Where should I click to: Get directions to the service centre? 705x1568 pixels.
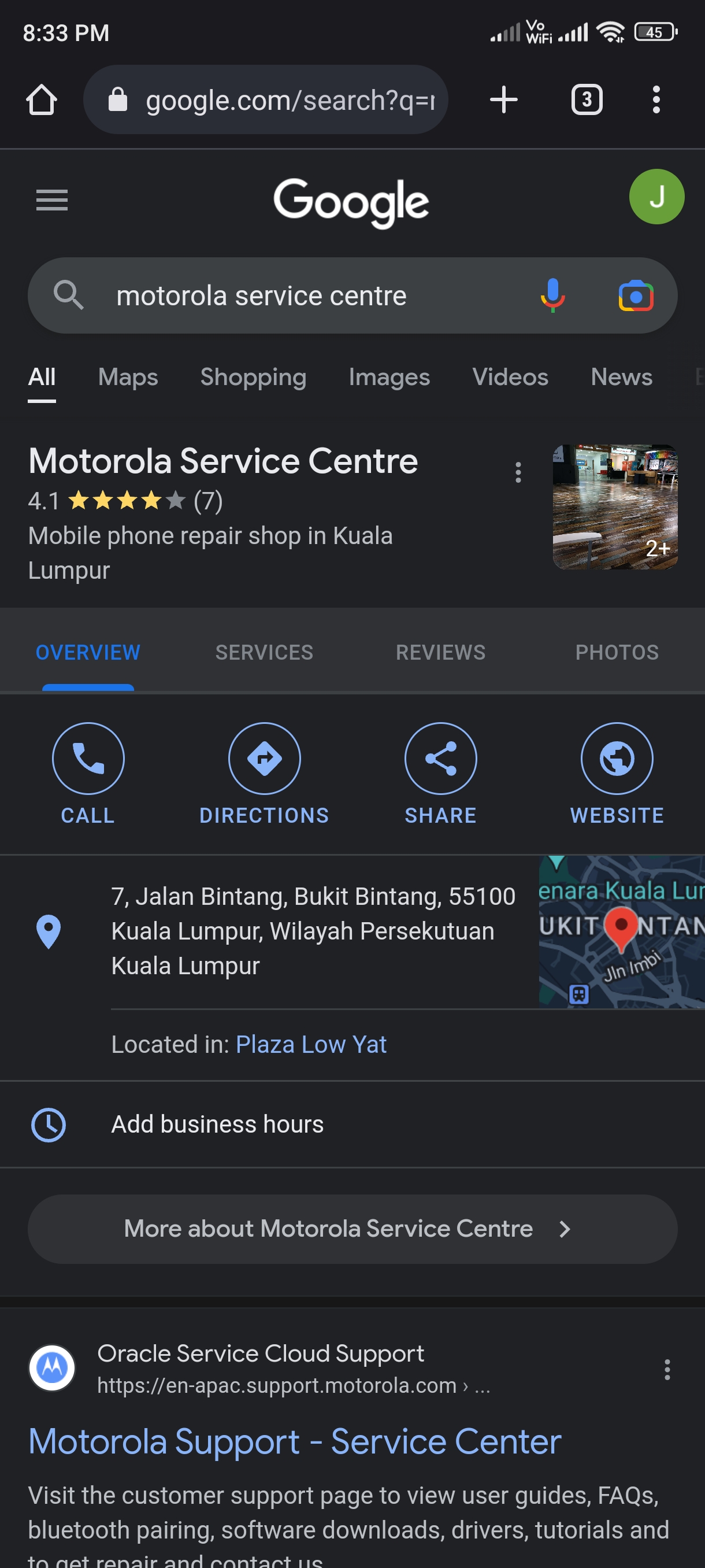[x=264, y=773]
